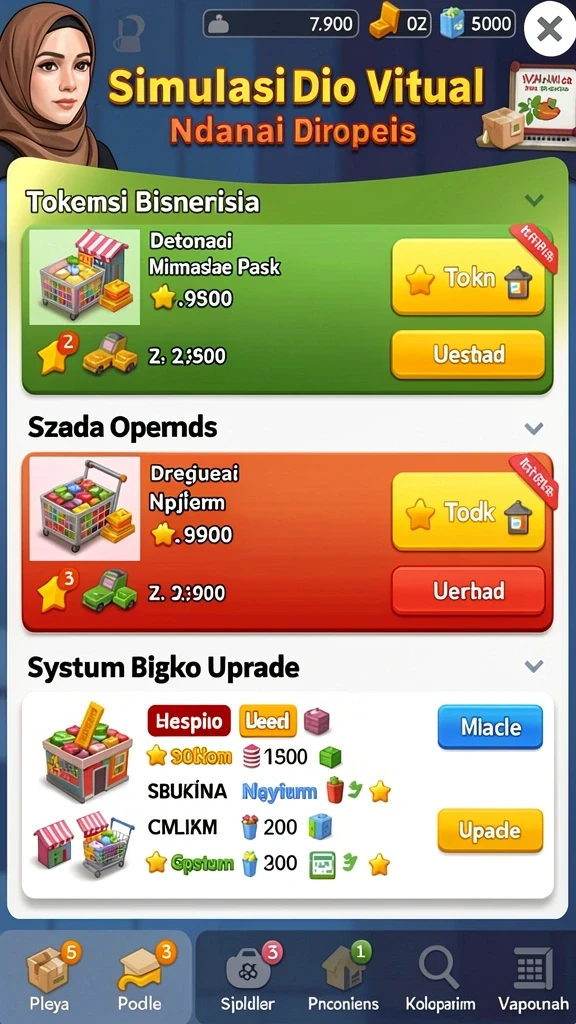Open the Pnconiens tab
This screenshot has height=1024, width=576.
[x=345, y=978]
